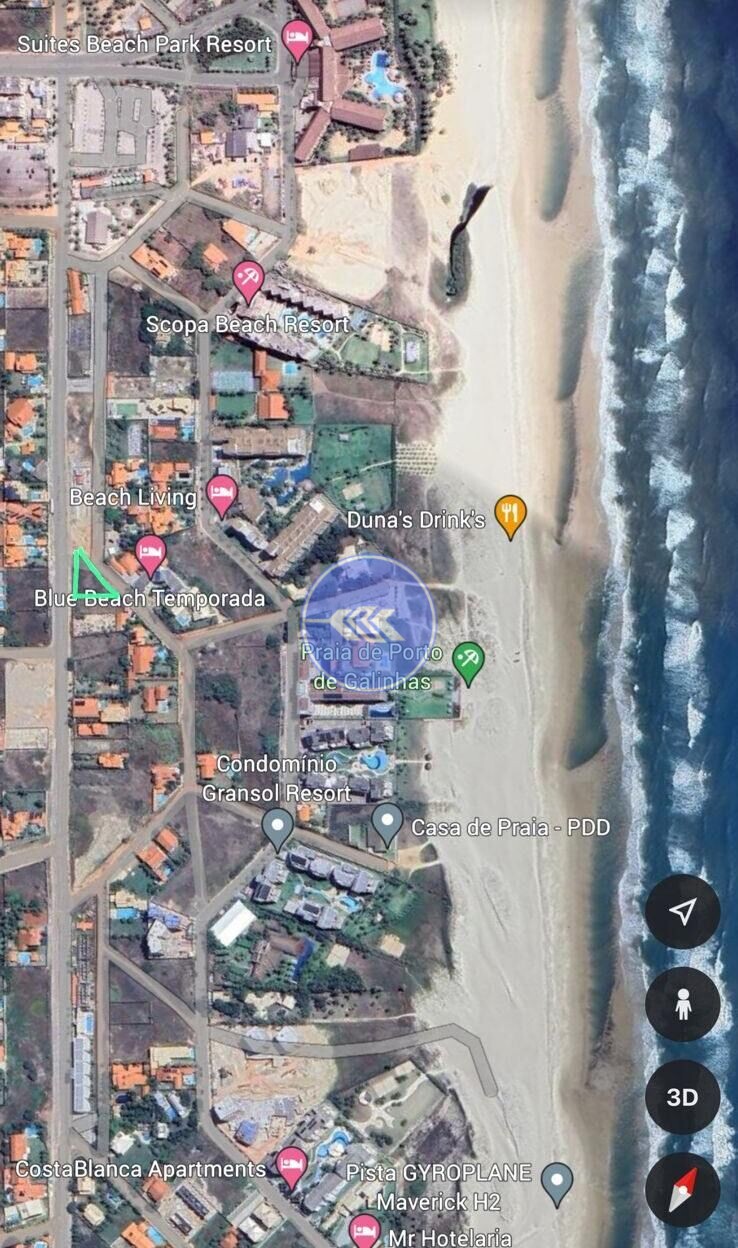Open Suites Beach Park Resort hotel pin

(296, 40)
